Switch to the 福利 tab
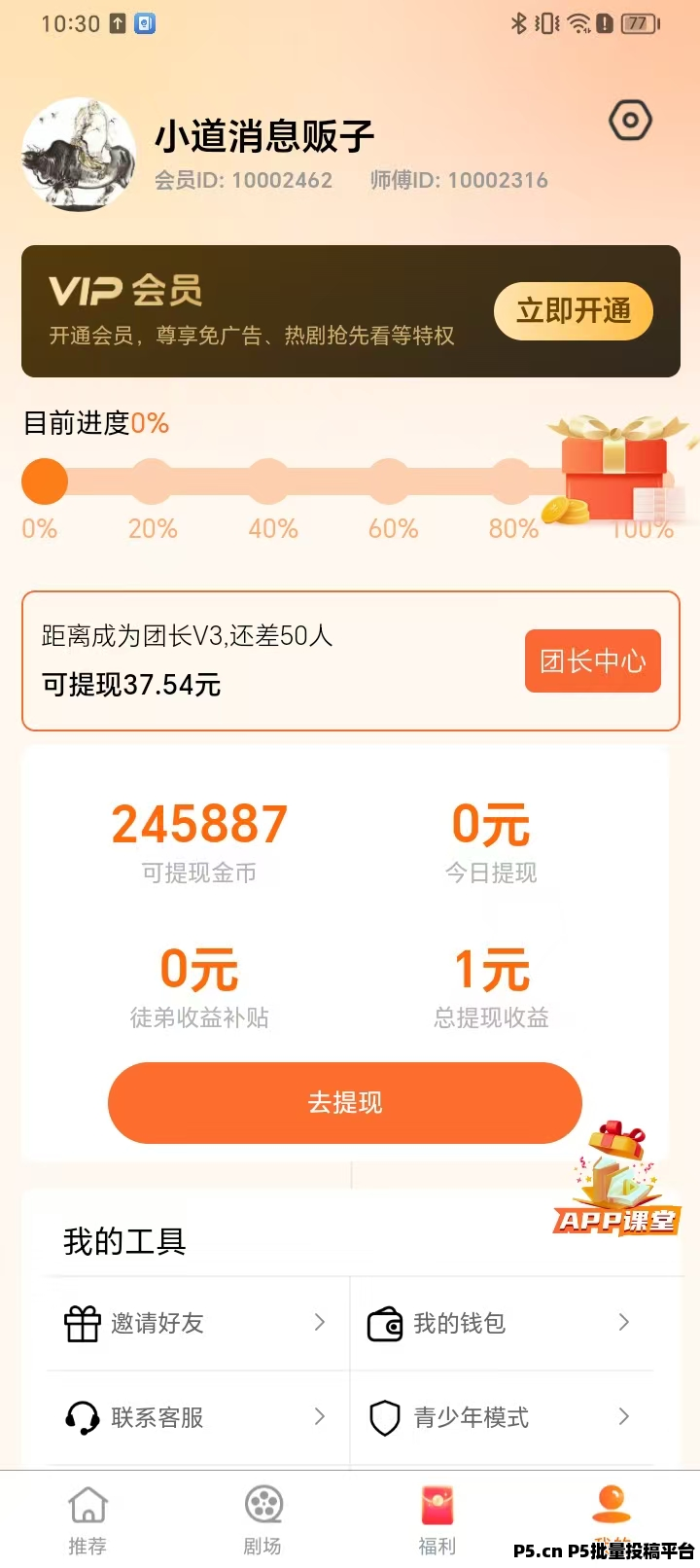 (x=437, y=1520)
